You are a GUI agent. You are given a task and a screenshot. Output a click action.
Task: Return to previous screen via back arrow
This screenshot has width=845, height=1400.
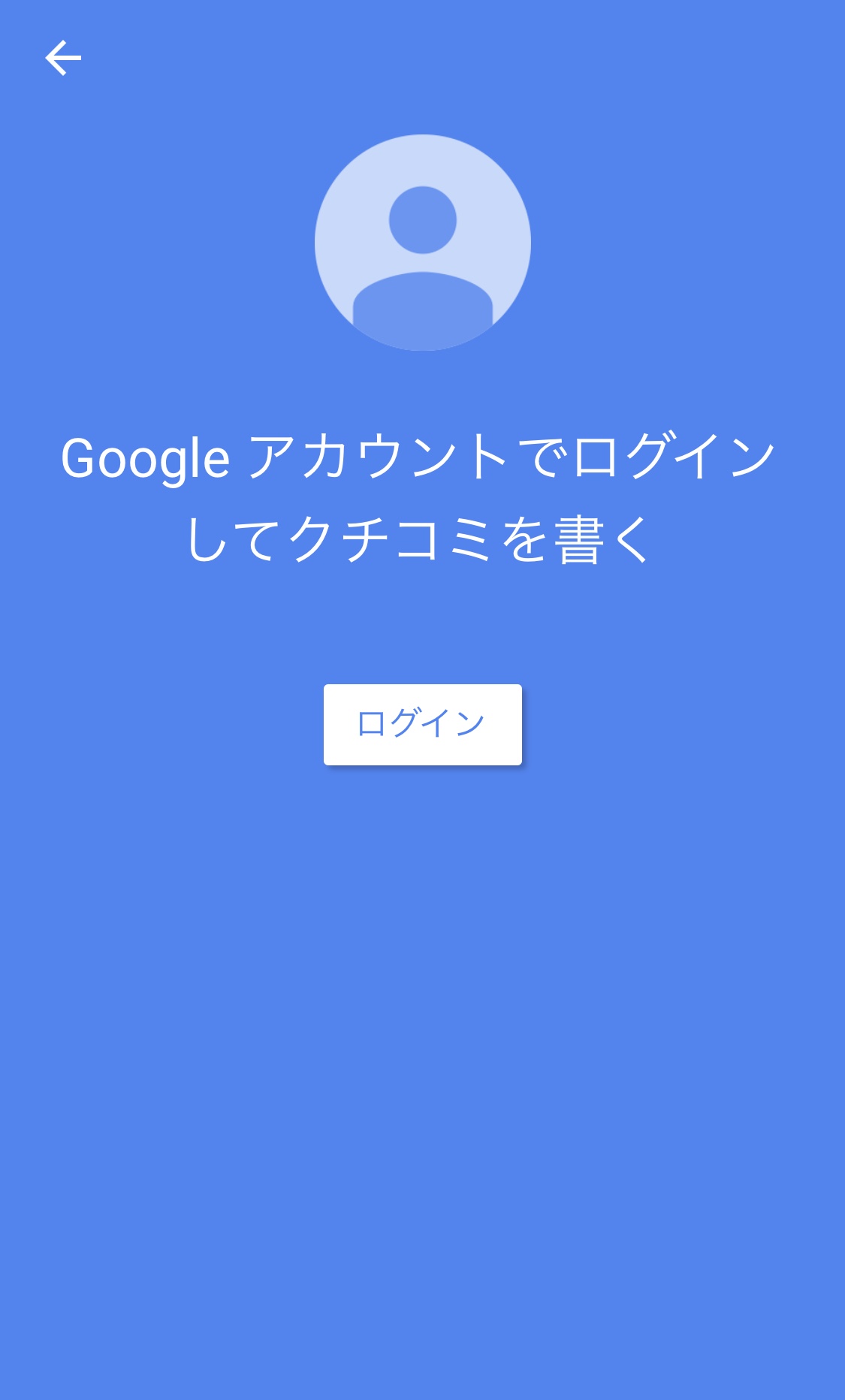pyautogui.click(x=64, y=56)
